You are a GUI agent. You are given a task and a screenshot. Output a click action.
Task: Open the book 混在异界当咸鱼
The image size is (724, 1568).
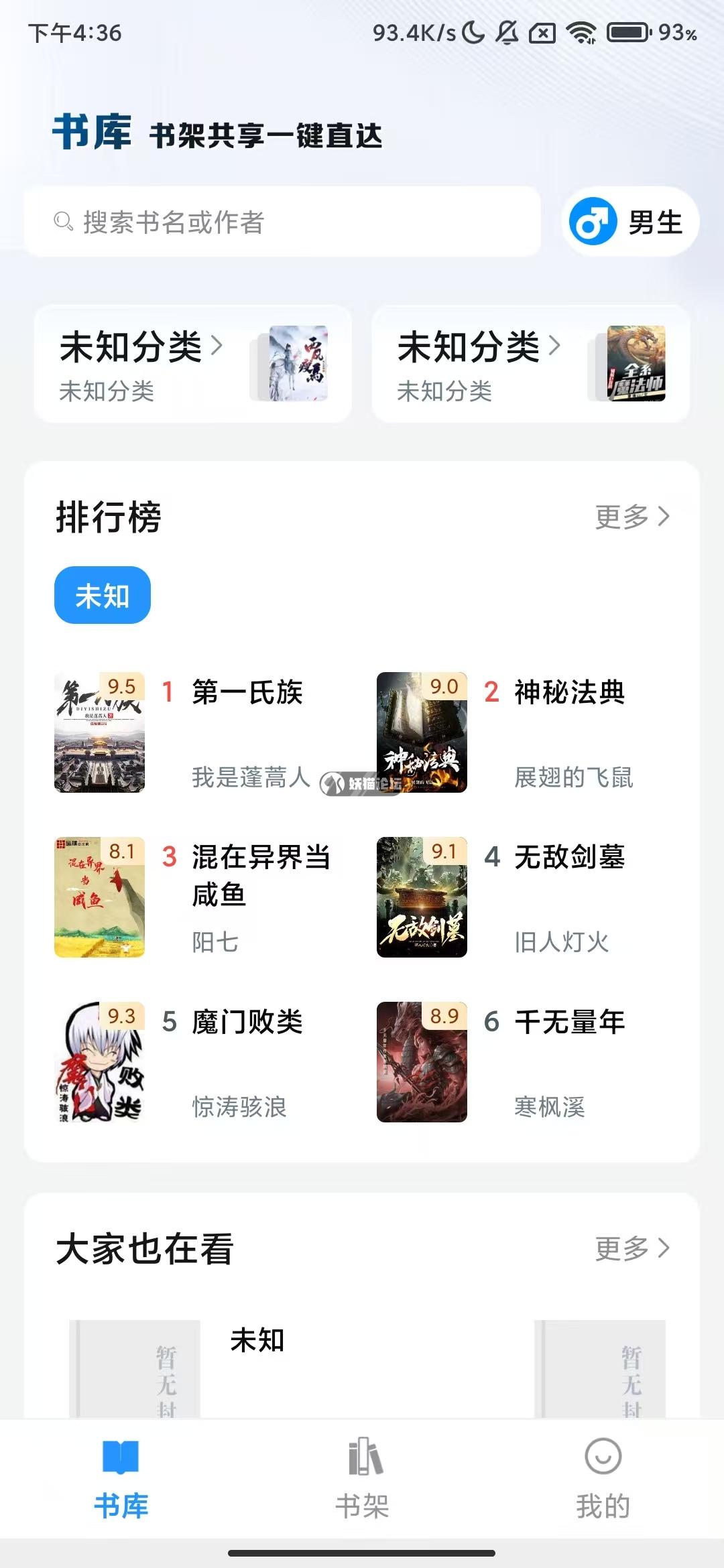(260, 874)
